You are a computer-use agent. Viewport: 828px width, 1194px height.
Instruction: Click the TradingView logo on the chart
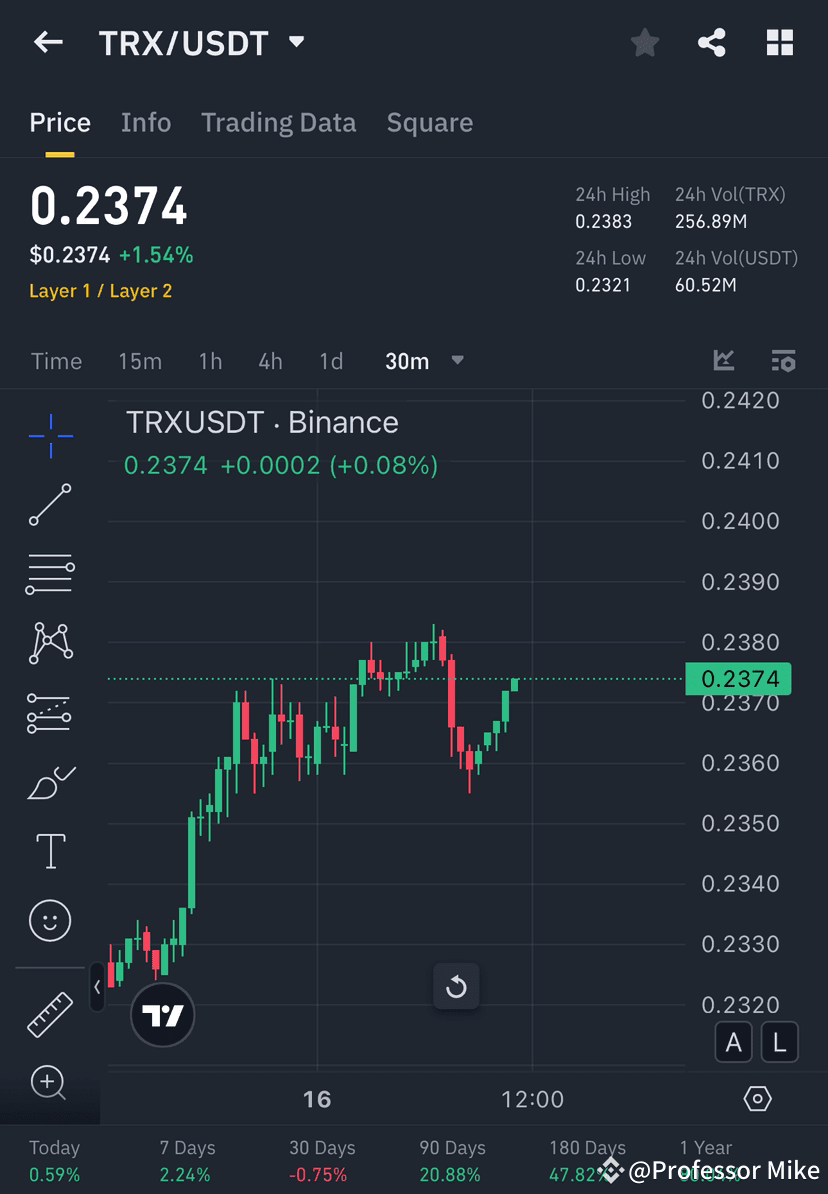pos(162,1015)
